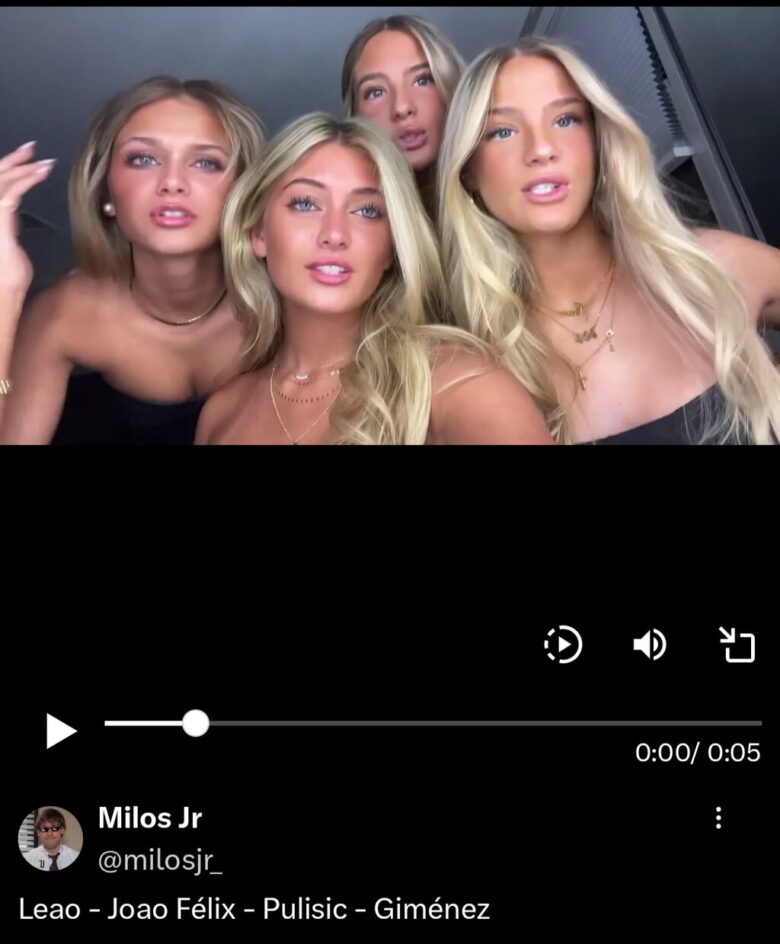This screenshot has width=780, height=944.
Task: Open the post overflow menu
Action: [x=718, y=818]
